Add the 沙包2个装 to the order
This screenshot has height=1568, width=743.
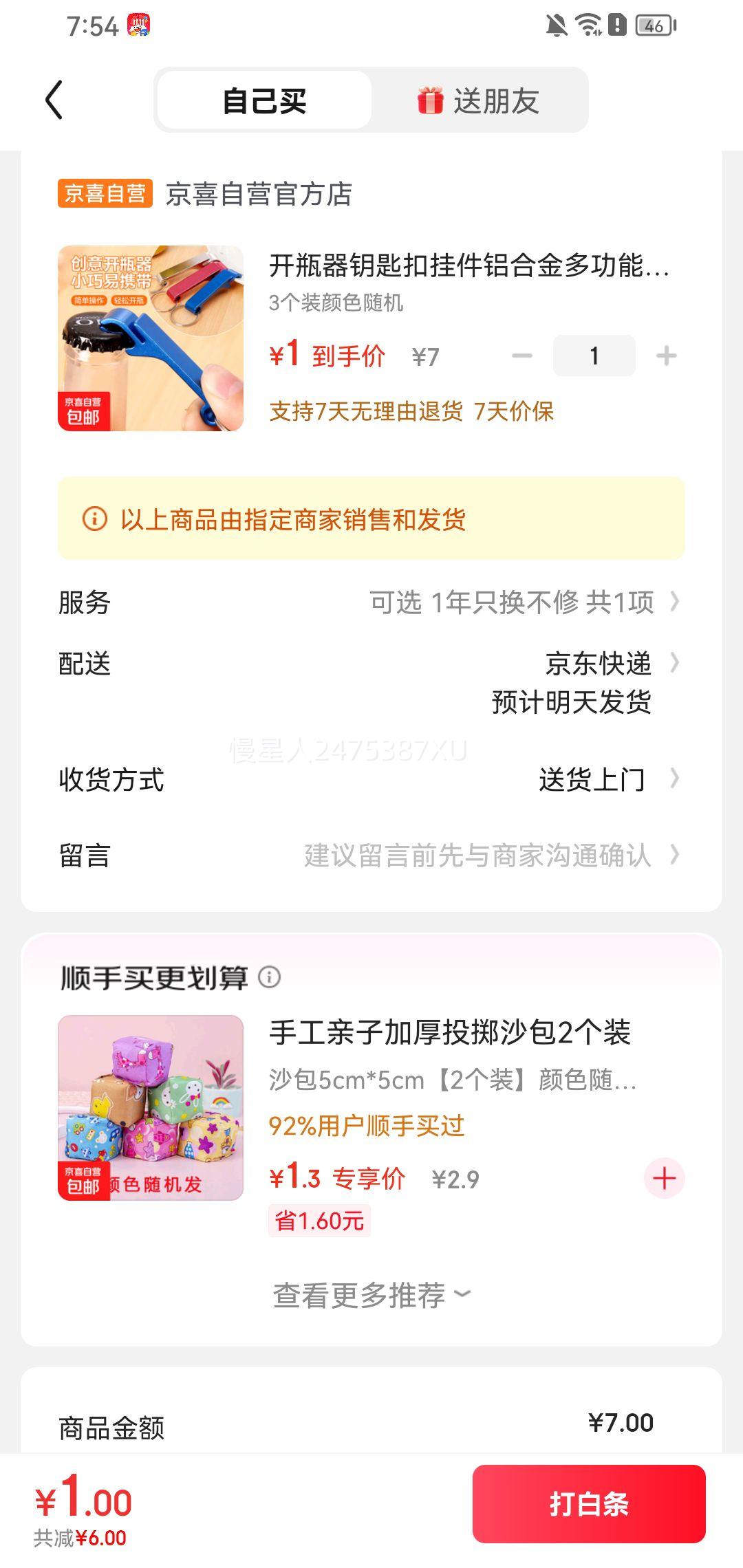point(664,1178)
